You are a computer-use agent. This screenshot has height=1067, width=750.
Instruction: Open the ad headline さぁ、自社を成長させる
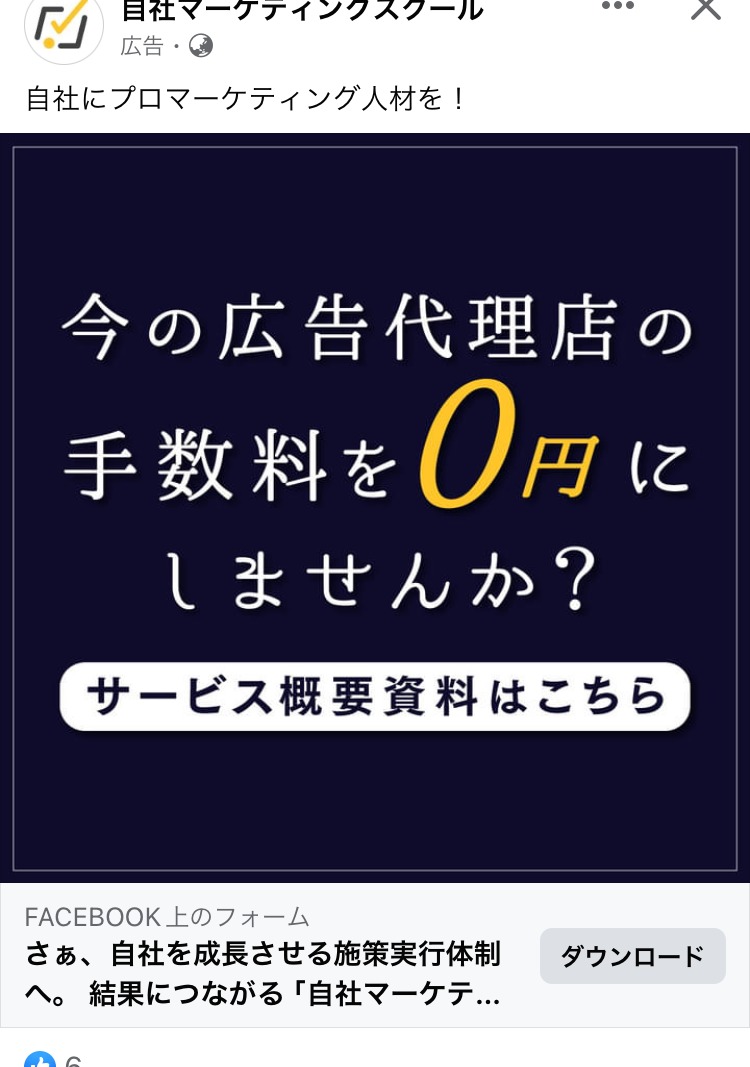(x=263, y=974)
